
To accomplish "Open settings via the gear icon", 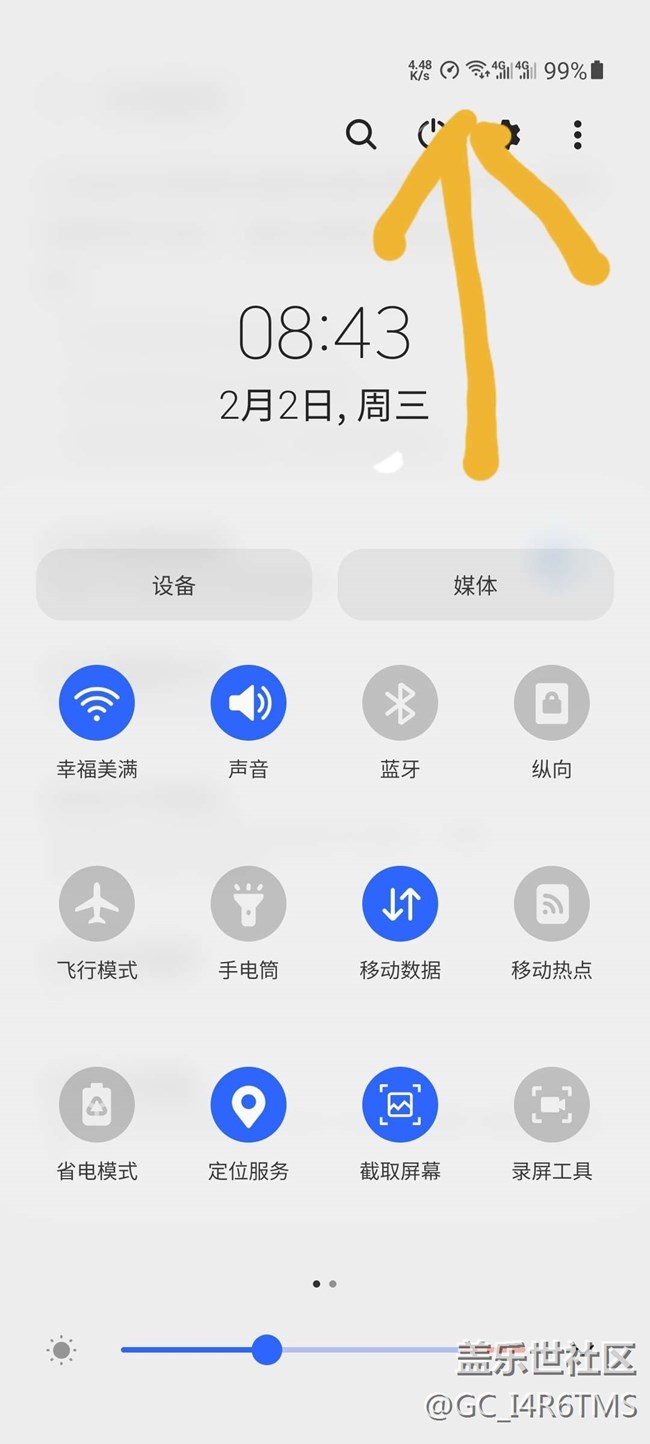I will 508,134.
